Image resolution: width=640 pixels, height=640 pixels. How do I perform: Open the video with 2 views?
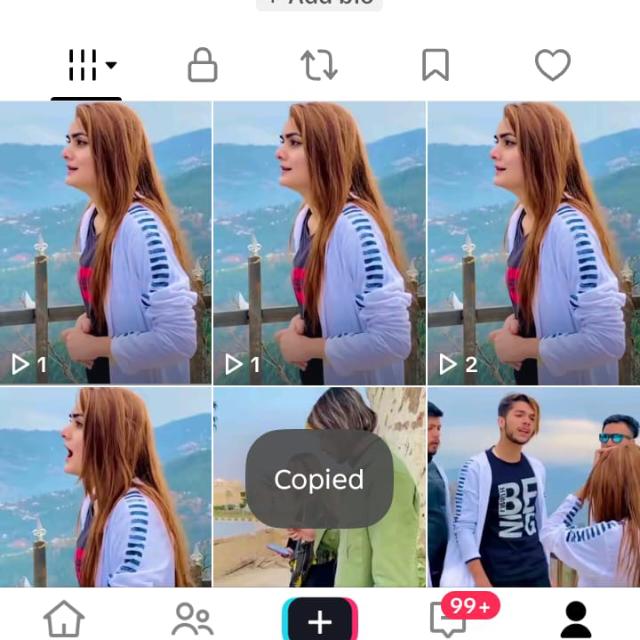click(x=533, y=243)
